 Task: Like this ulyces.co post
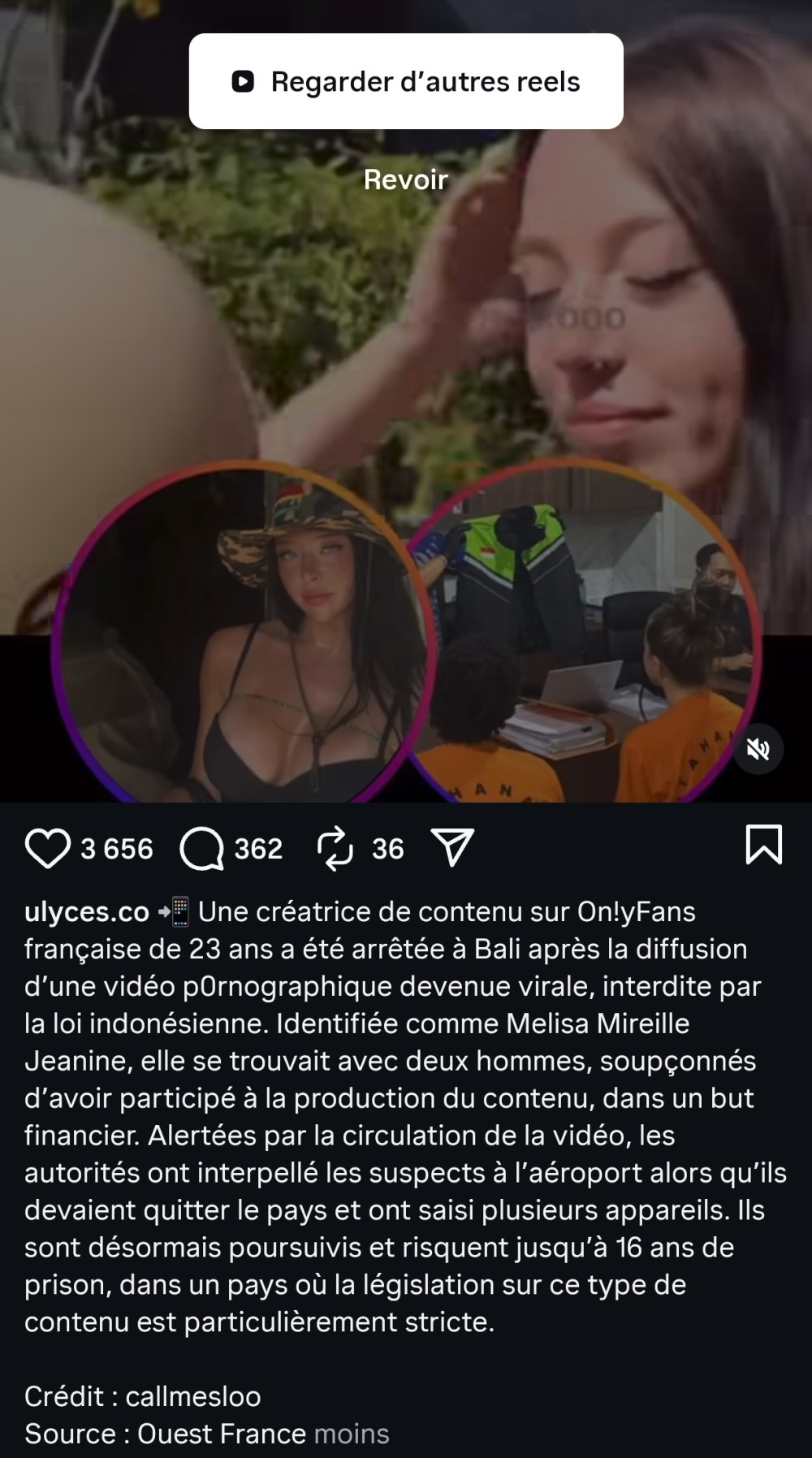(x=48, y=849)
